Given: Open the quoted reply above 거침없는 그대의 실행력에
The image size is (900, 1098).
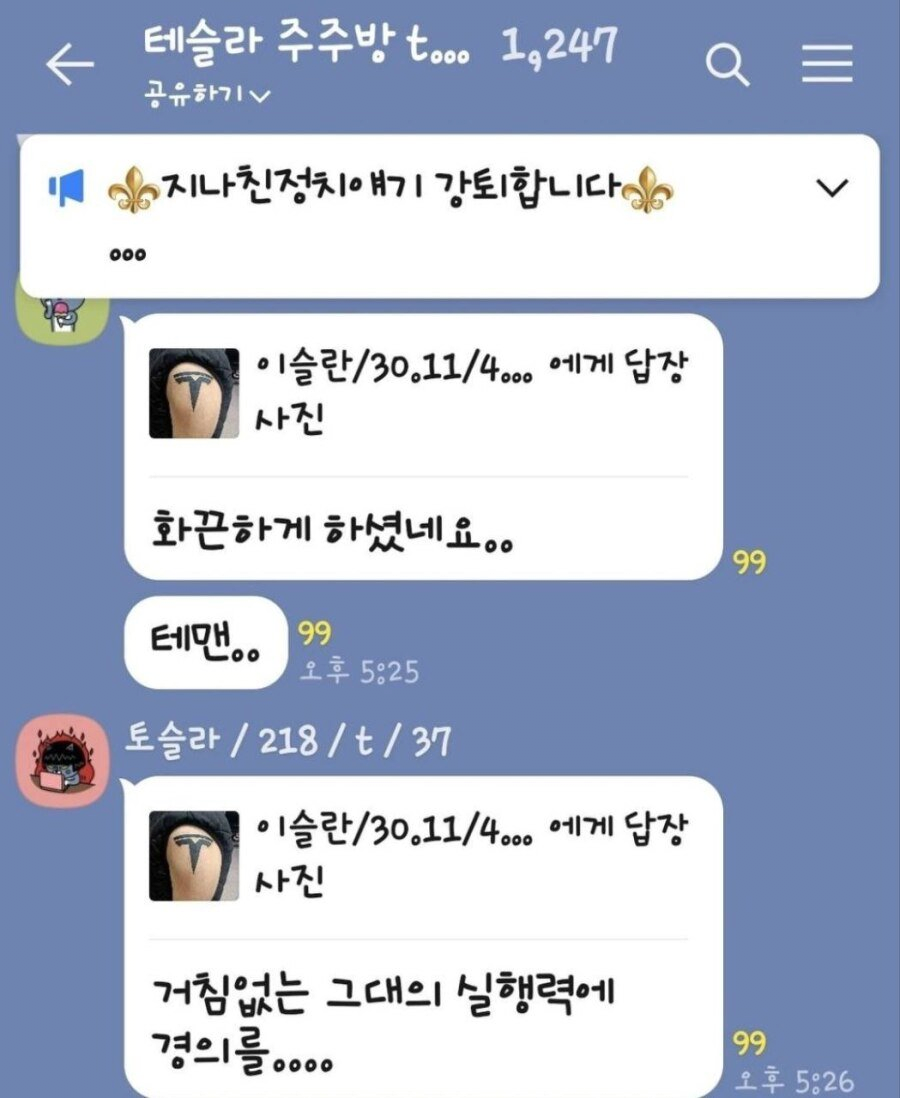Looking at the screenshot, I should click(x=420, y=855).
